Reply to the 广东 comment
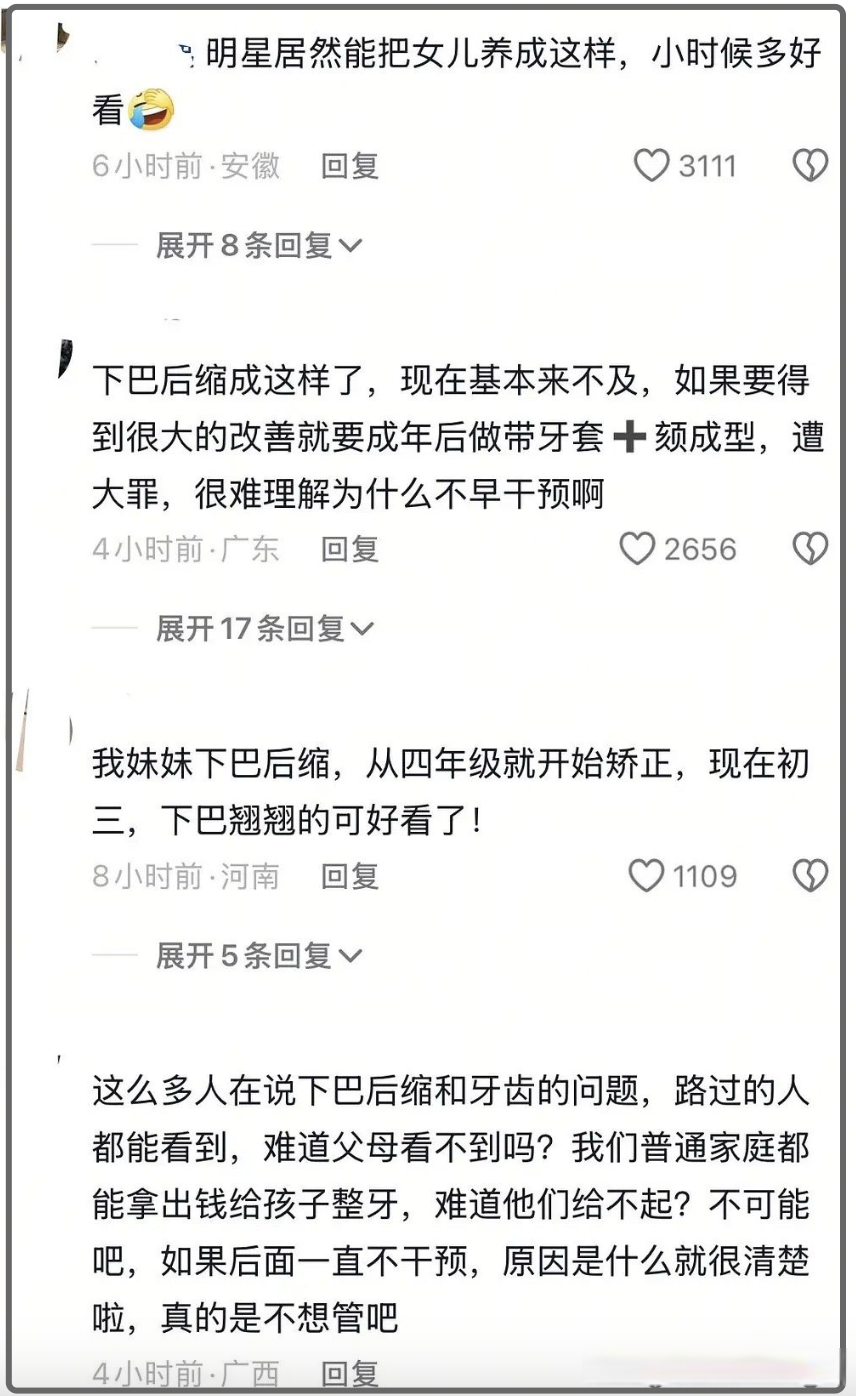Screen dimensions: 856x1396 point(350,549)
